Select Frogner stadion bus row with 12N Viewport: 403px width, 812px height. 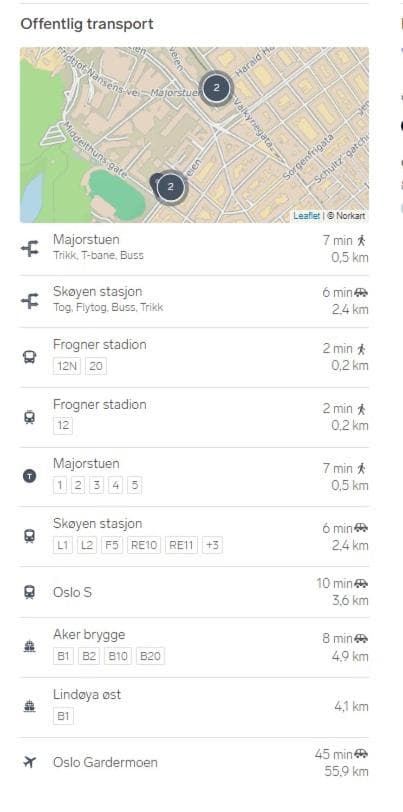pyautogui.click(x=194, y=357)
